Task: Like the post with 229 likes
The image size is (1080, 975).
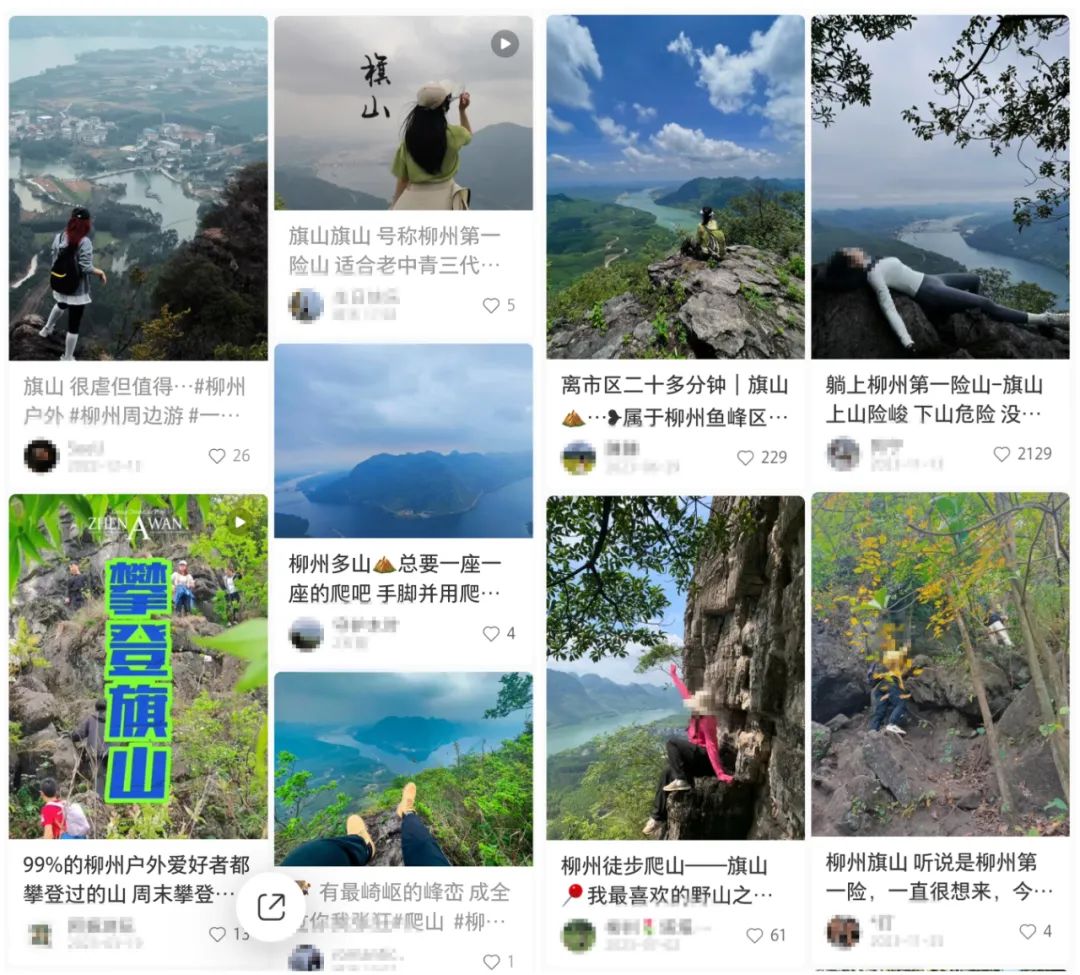Action: (745, 458)
